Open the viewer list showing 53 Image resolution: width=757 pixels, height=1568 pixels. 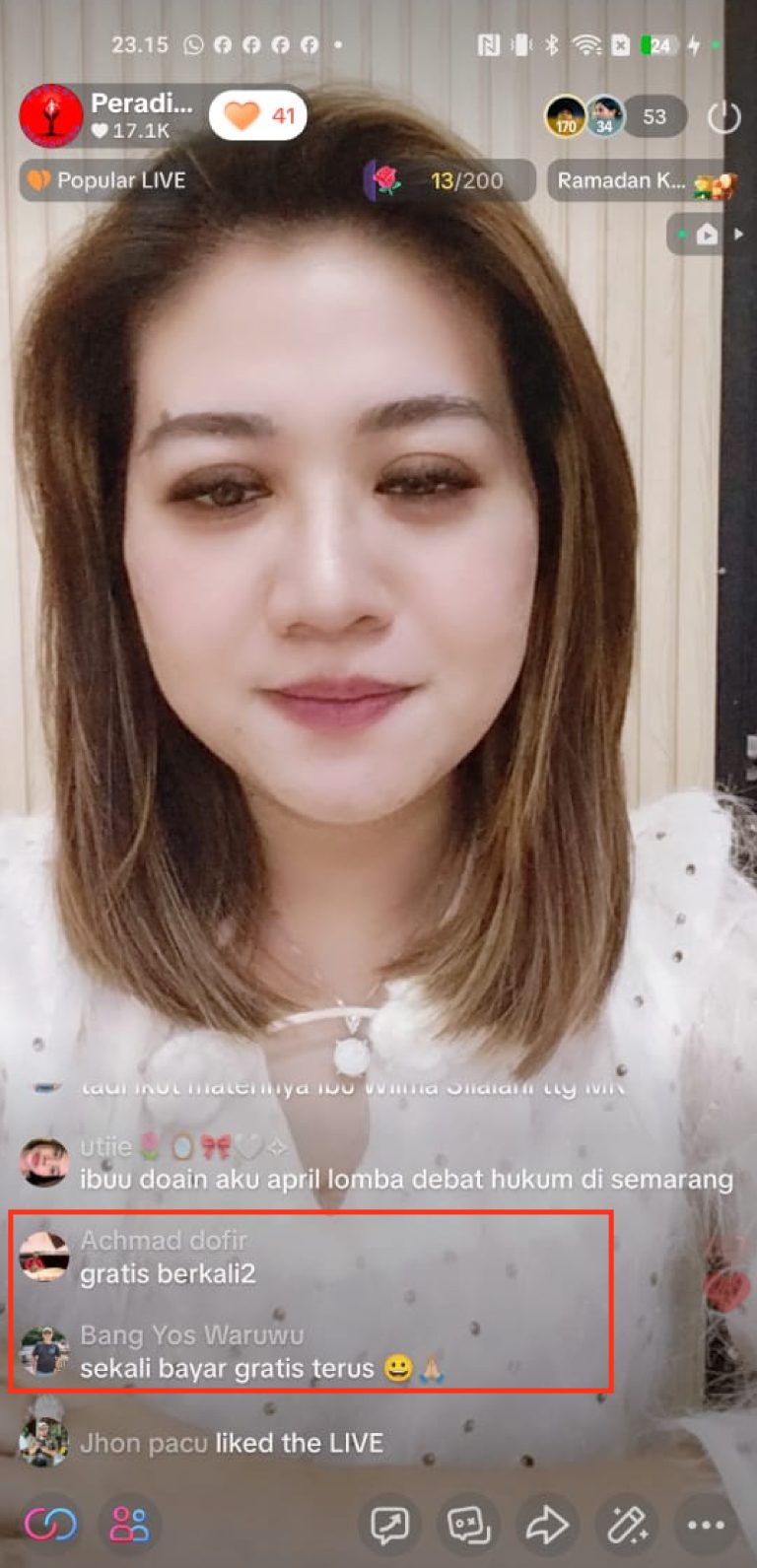(x=654, y=117)
